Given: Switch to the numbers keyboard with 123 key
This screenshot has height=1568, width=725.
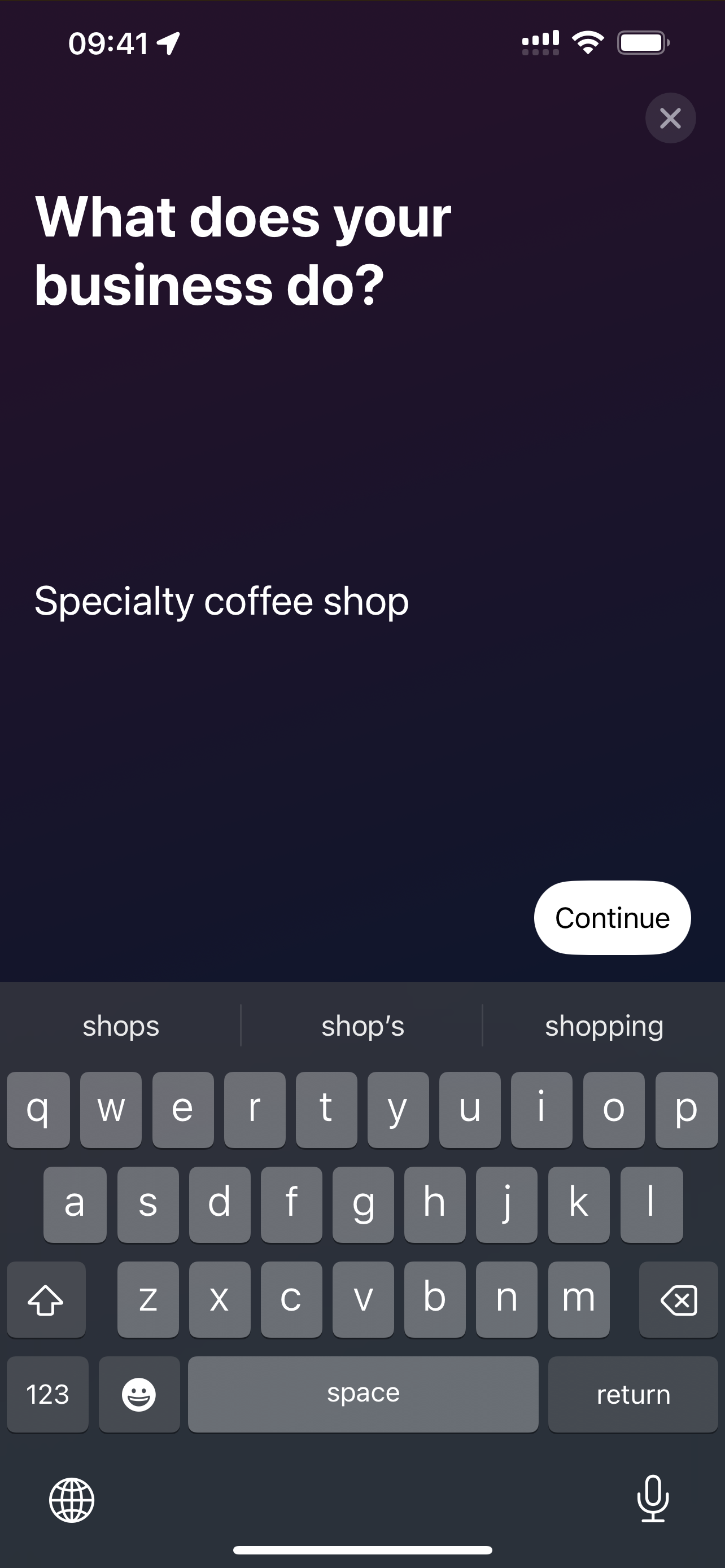Looking at the screenshot, I should pos(47,1394).
